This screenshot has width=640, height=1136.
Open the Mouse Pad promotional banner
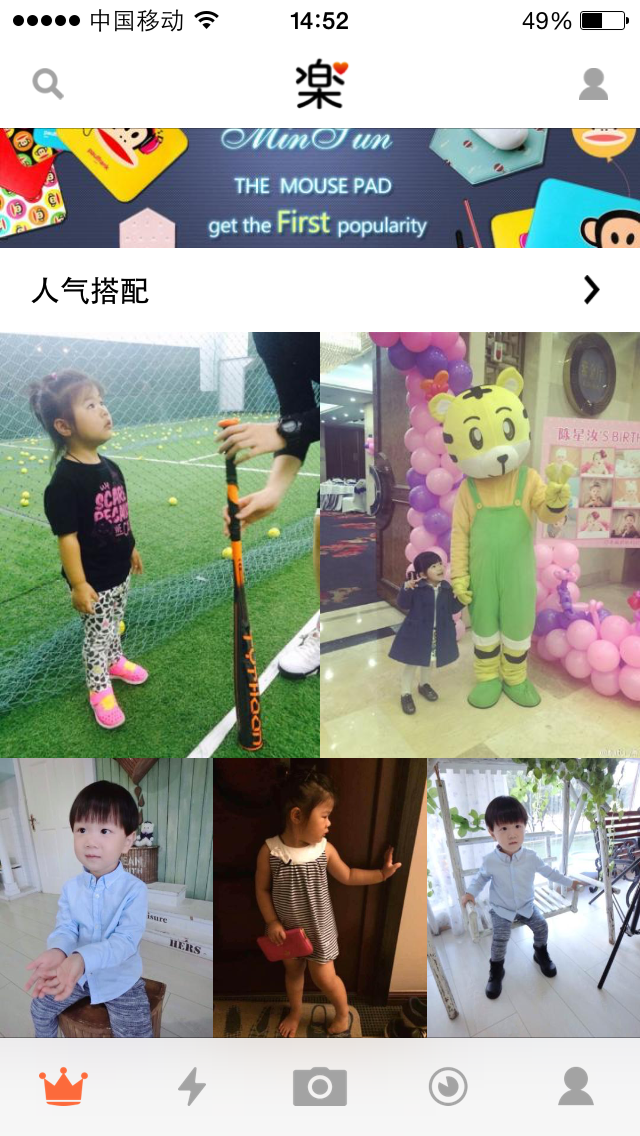click(320, 188)
